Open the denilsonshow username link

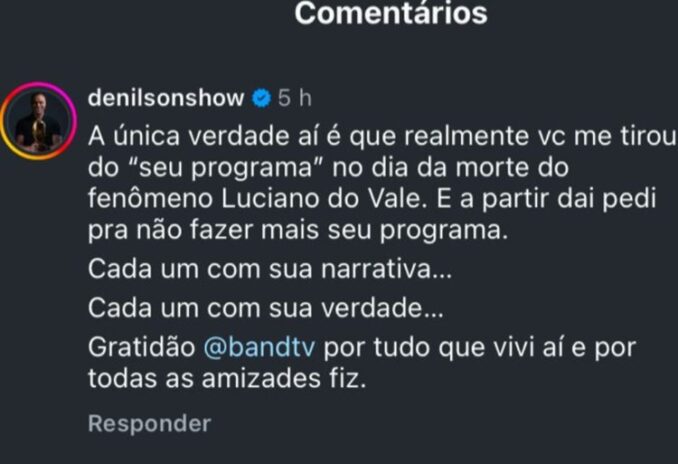click(166, 98)
